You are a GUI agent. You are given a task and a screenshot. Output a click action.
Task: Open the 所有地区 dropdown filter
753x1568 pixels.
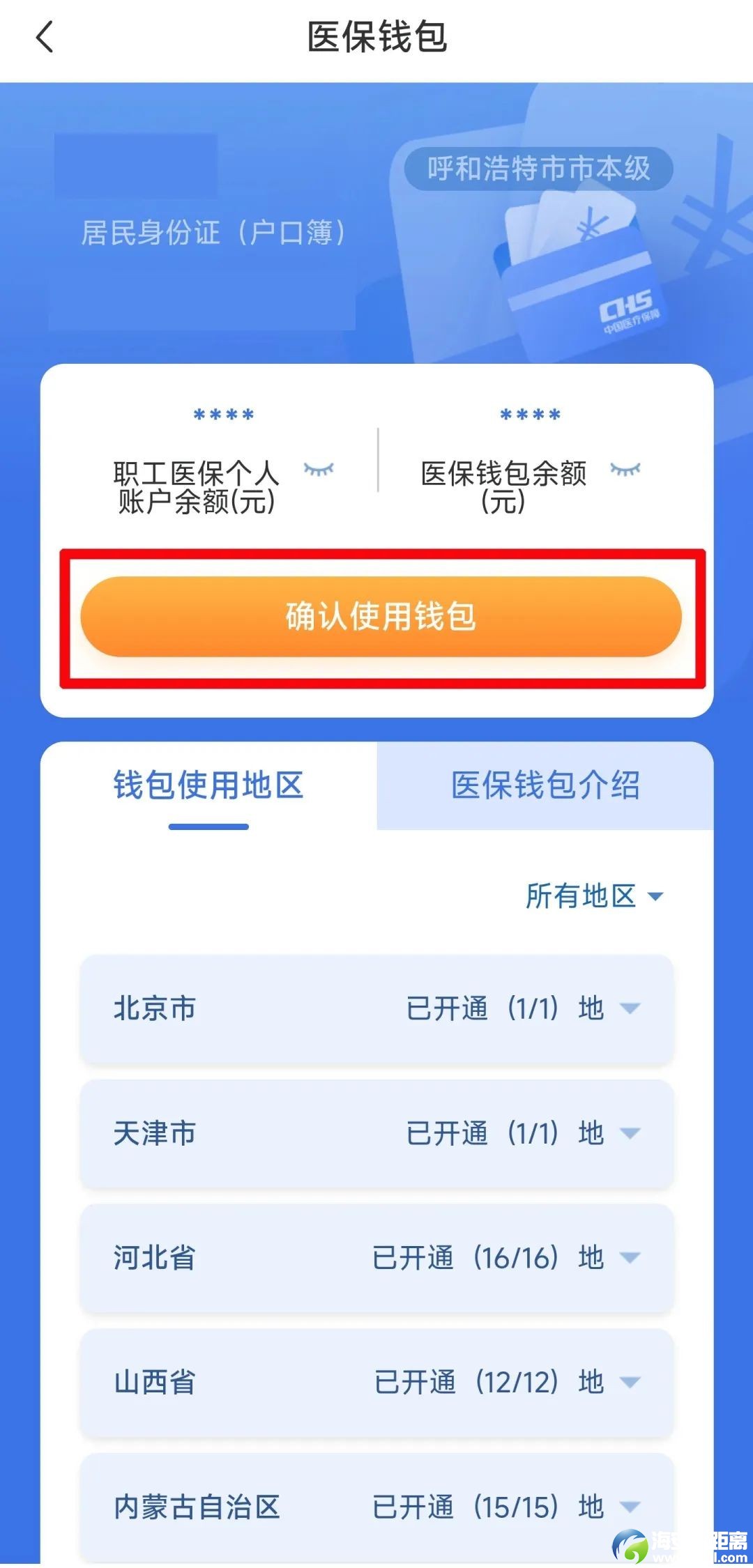594,896
